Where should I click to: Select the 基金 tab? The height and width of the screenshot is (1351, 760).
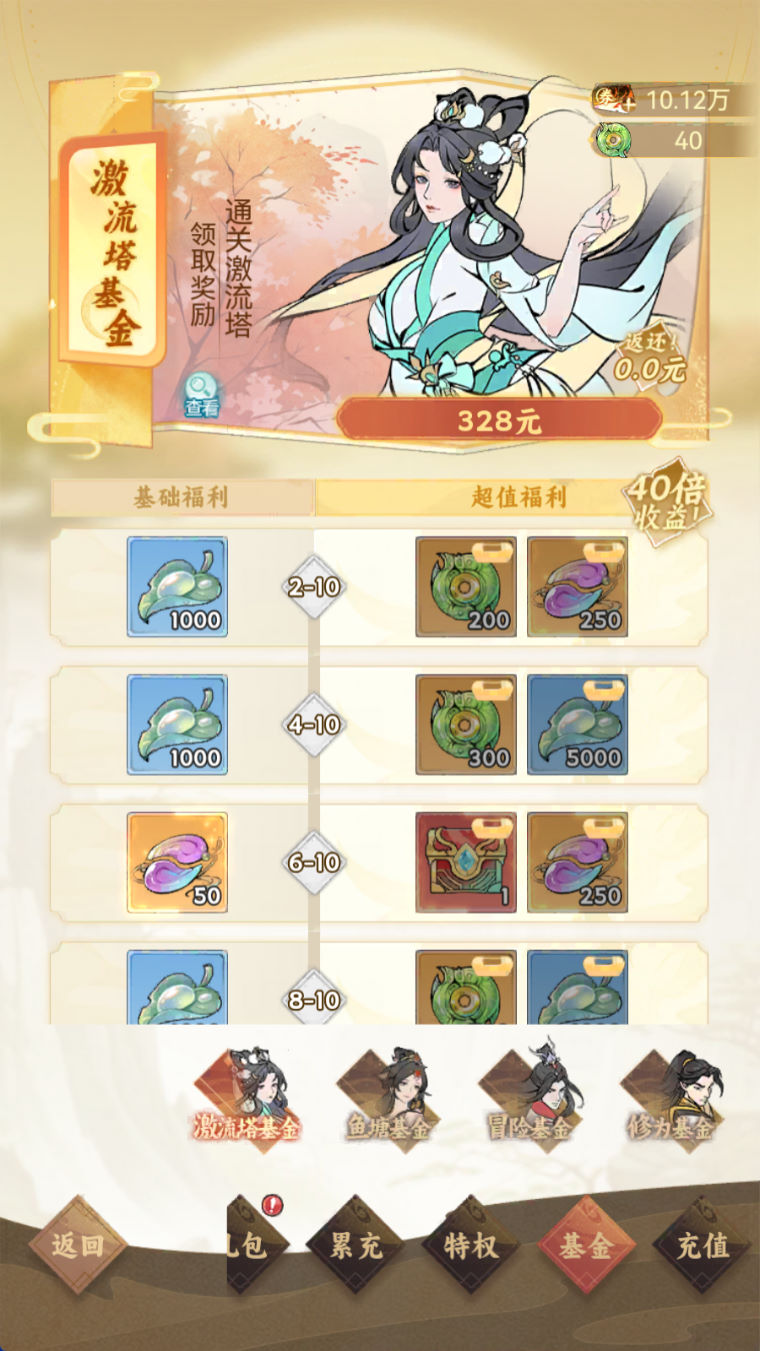586,1246
